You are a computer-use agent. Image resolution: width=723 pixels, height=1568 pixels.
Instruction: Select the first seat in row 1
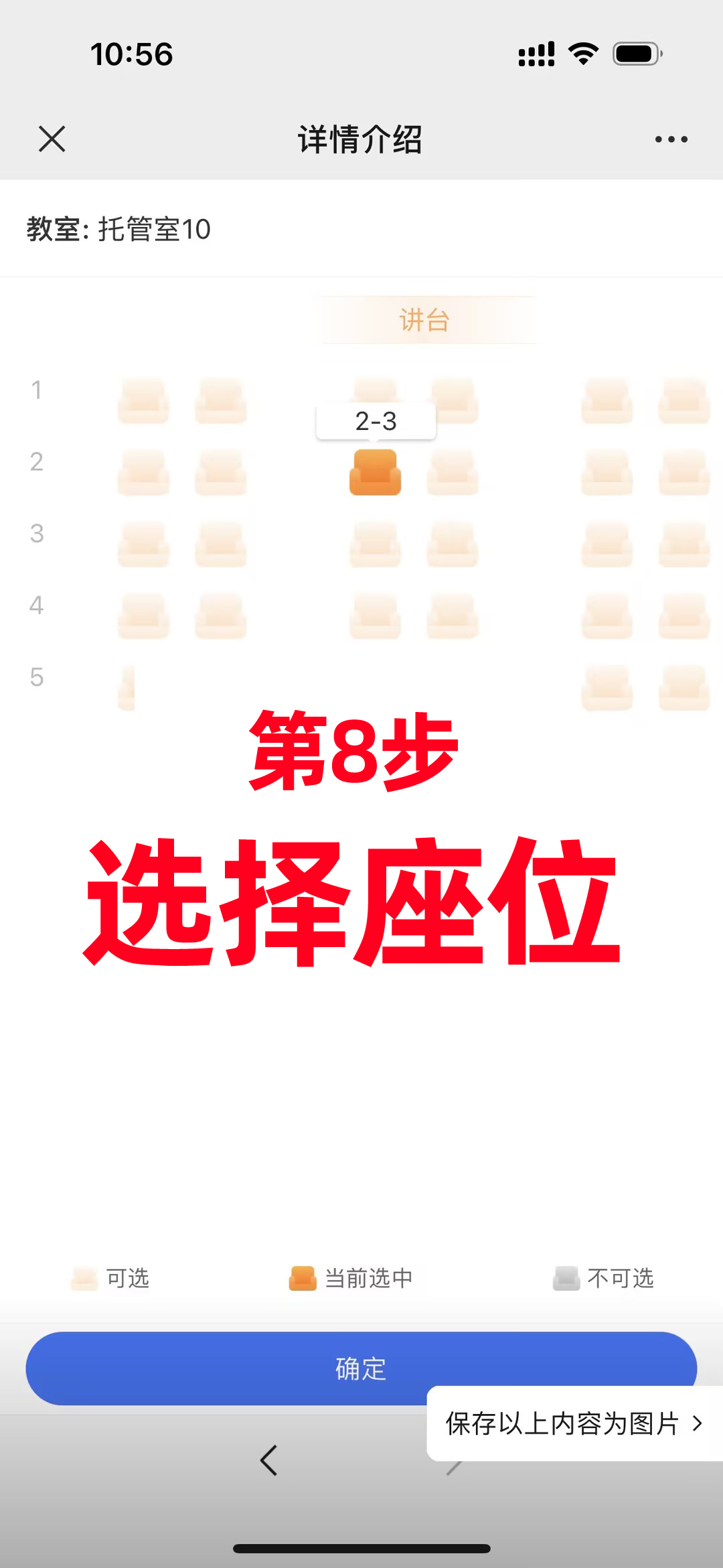pos(143,401)
